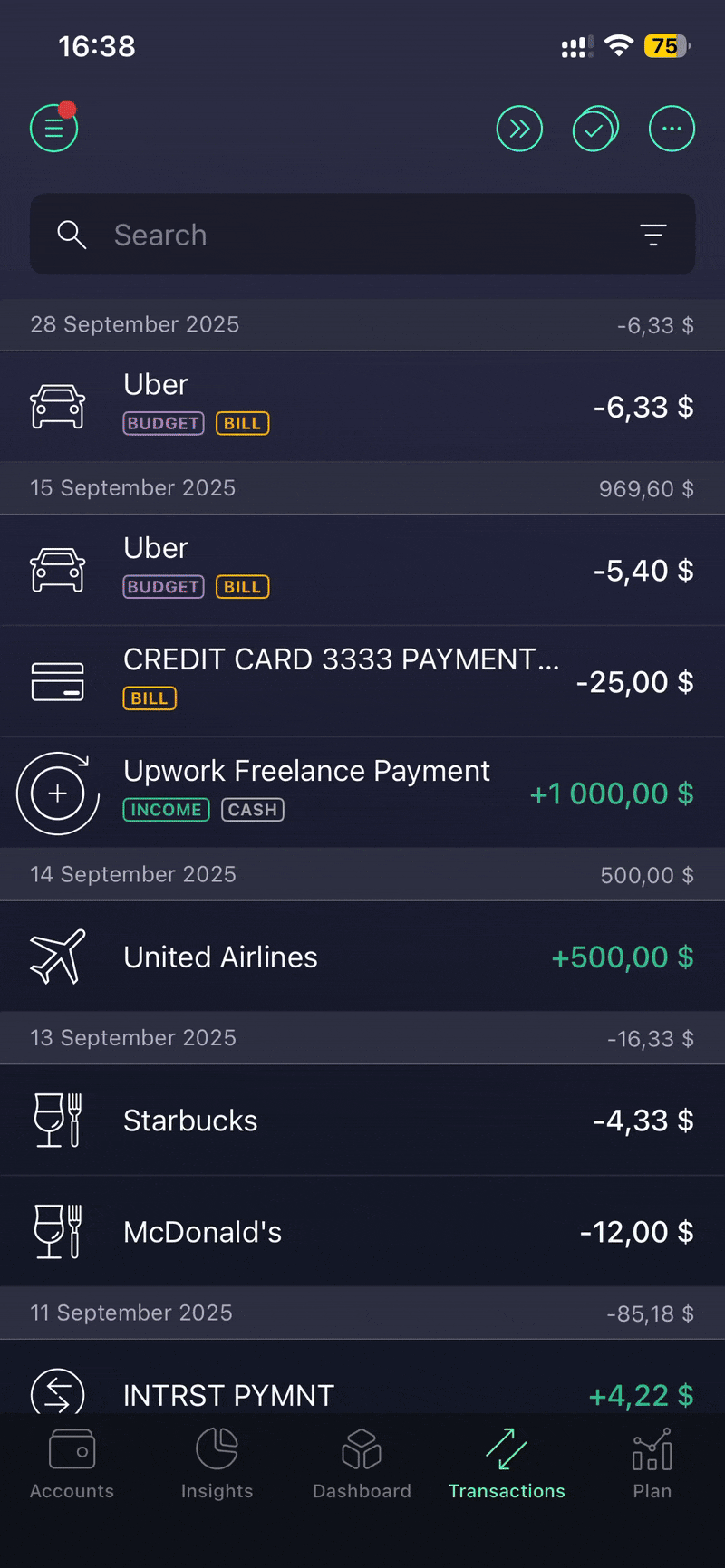Open the United Airlines transaction
The height and width of the screenshot is (1568, 725).
pyautogui.click(x=362, y=957)
